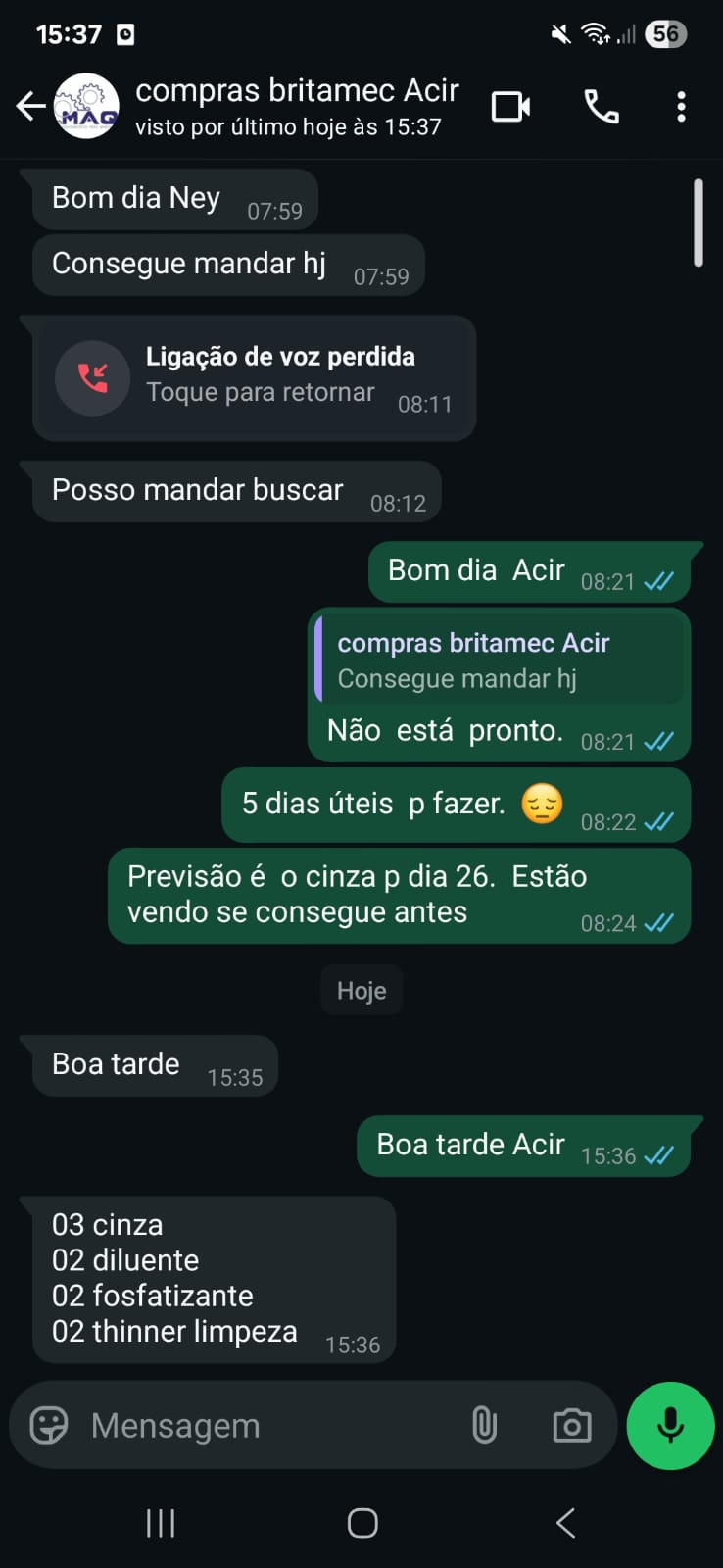The width and height of the screenshot is (723, 1568).
Task: Open the emoji and sticker picker
Action: 49,1425
